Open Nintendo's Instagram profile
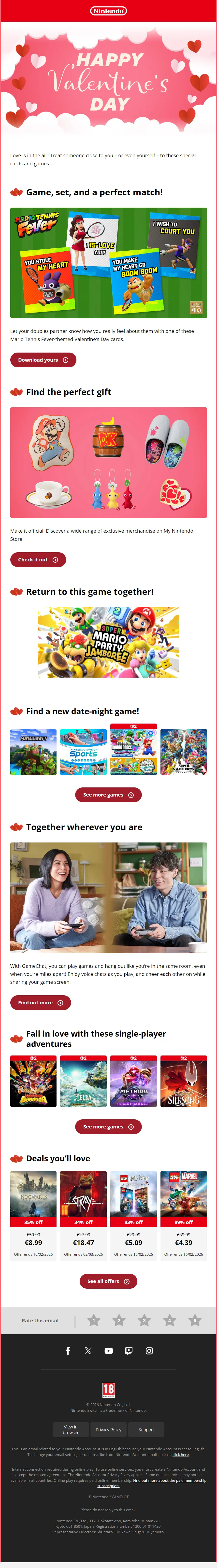This screenshot has width=217, height=1568. (x=149, y=1351)
